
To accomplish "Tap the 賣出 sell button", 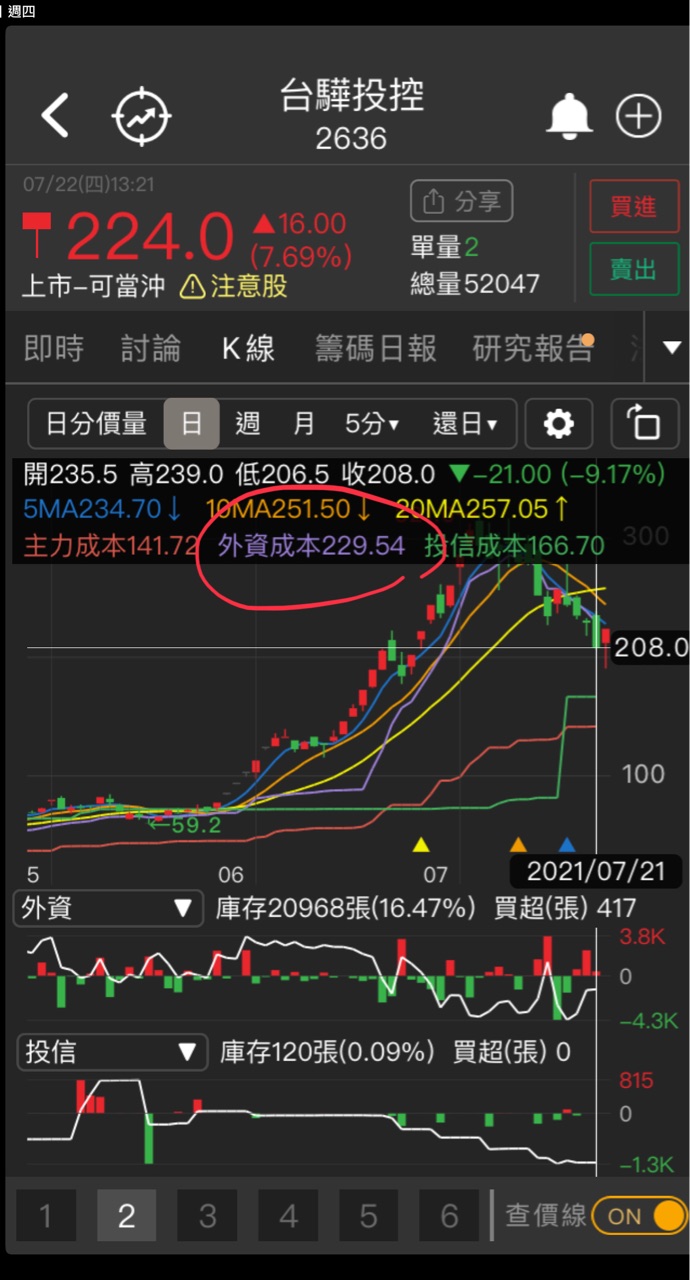I will point(633,268).
